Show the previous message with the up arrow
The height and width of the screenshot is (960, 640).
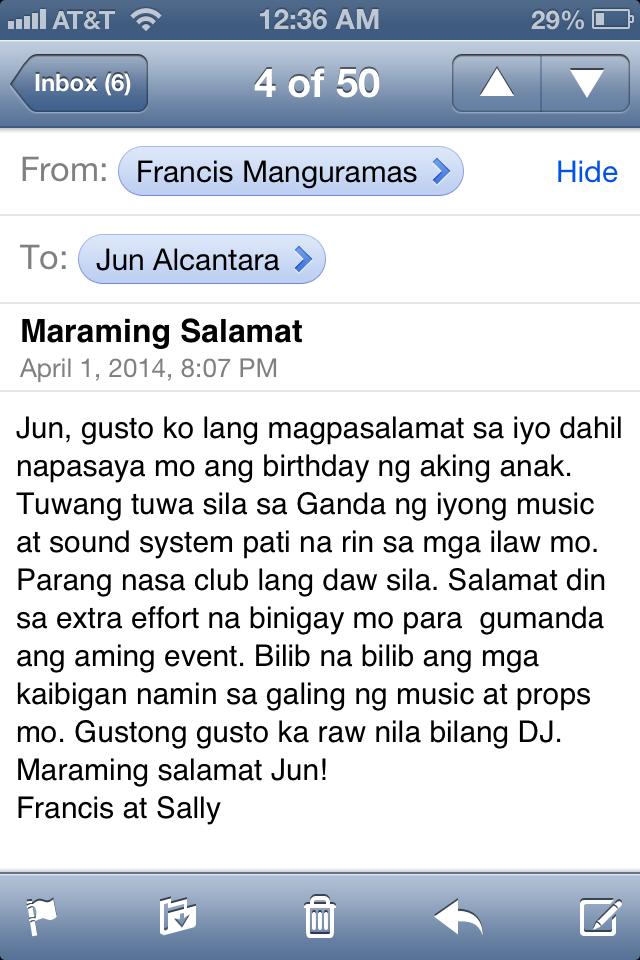pos(496,83)
